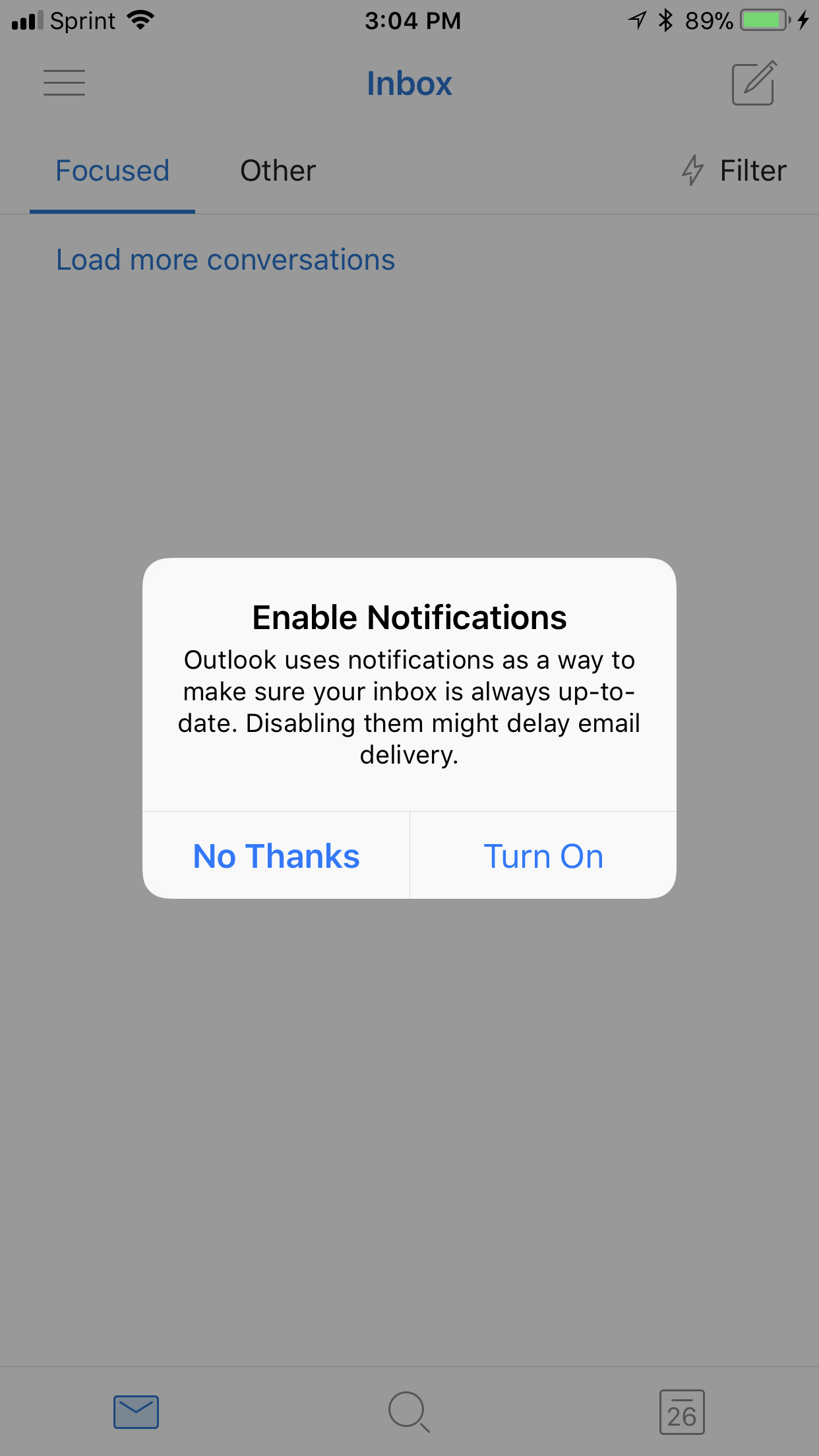Open the search tab
This screenshot has width=819, height=1456.
[409, 1412]
